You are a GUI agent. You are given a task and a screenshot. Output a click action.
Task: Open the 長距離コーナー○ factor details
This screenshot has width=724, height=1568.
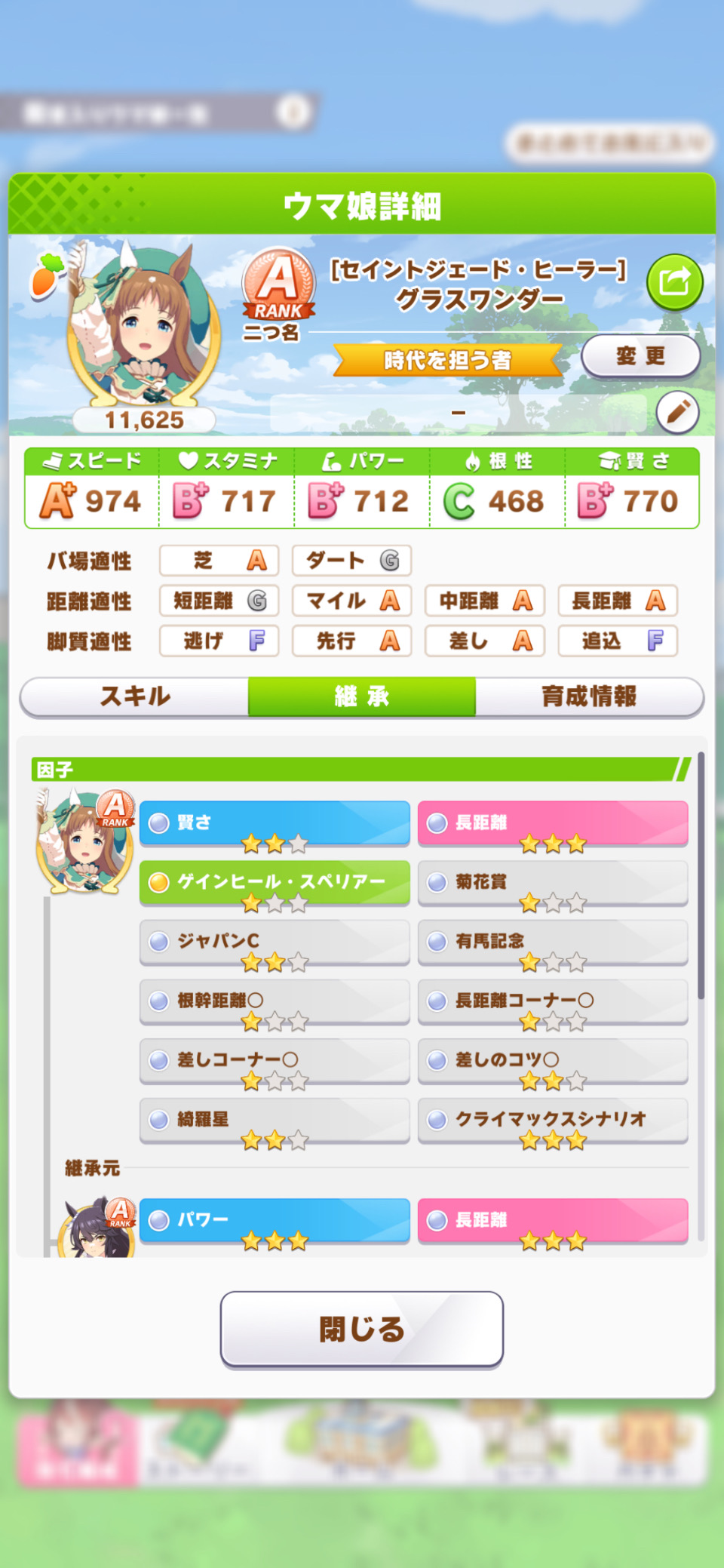pyautogui.click(x=553, y=1001)
